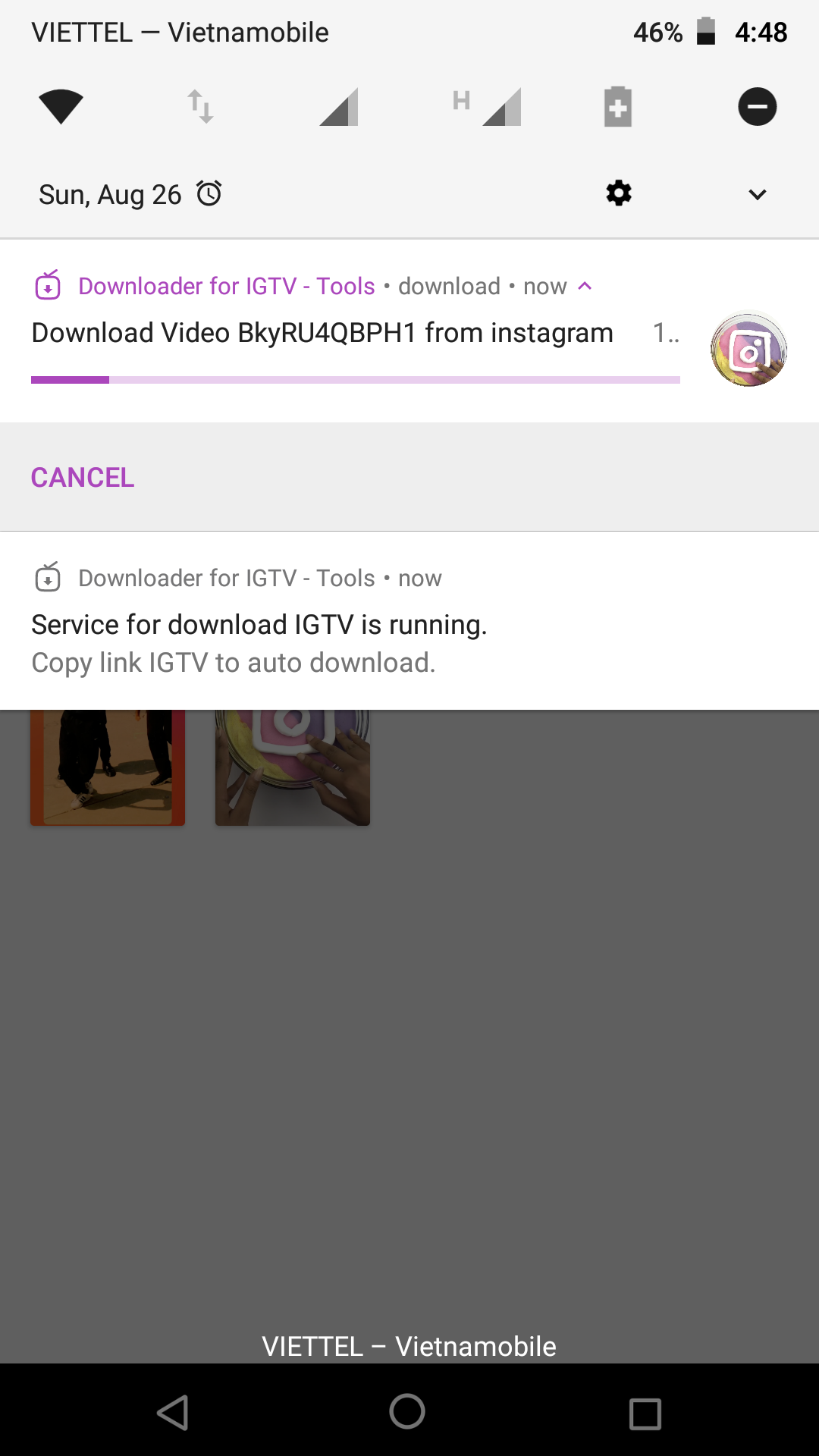The width and height of the screenshot is (819, 1456).
Task: Disable Do Not Disturb mode
Action: coord(757,106)
